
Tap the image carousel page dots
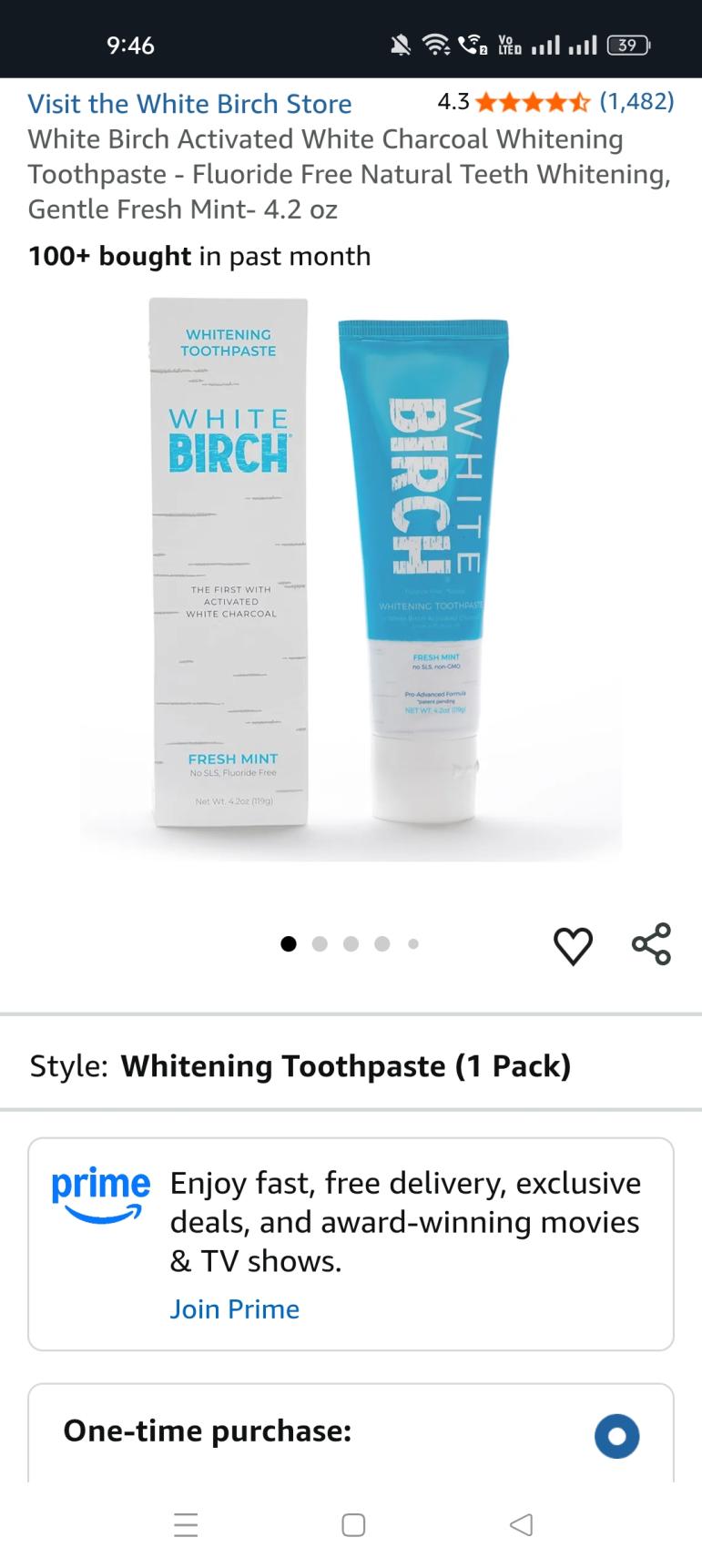(350, 944)
